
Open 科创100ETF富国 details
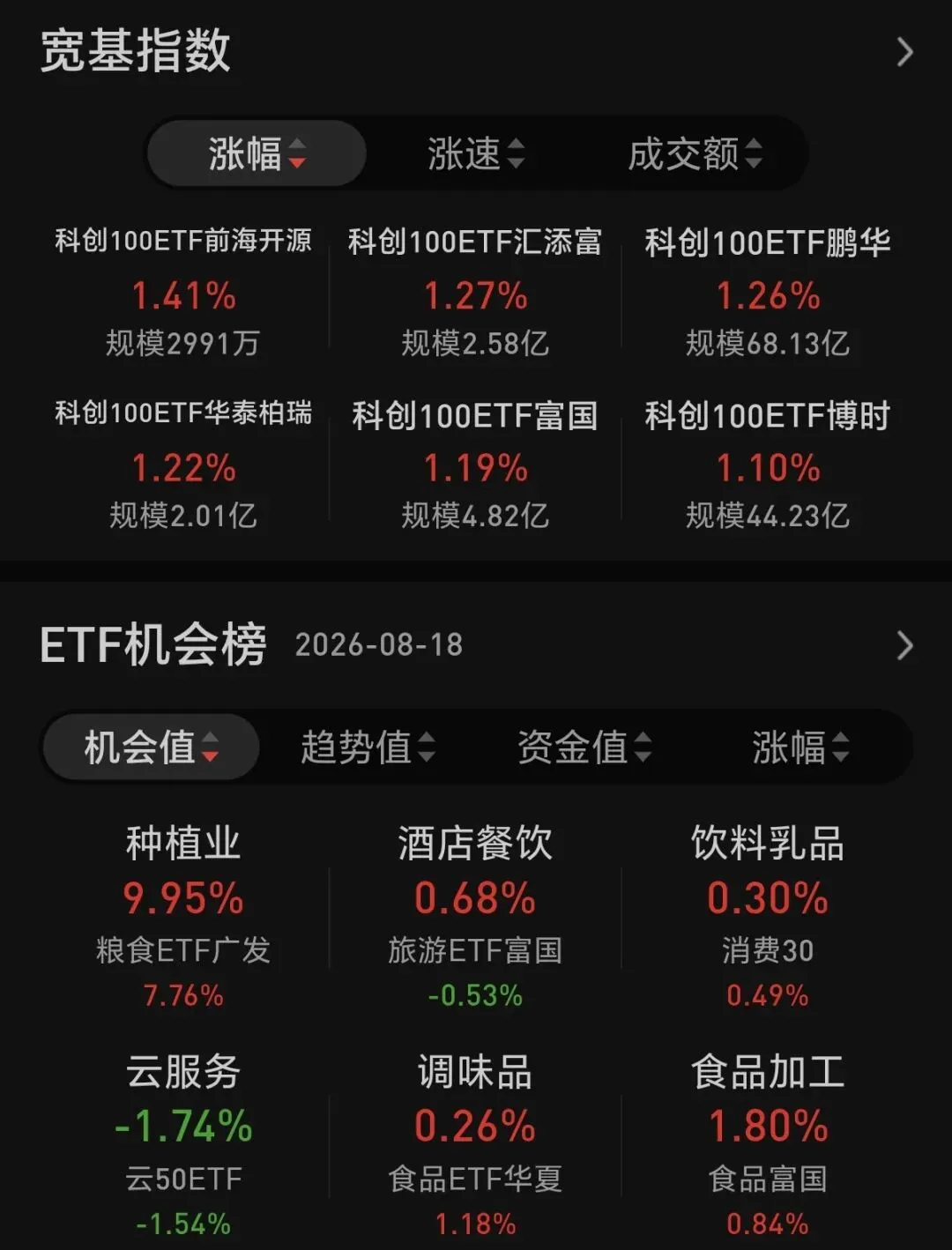coord(475,465)
